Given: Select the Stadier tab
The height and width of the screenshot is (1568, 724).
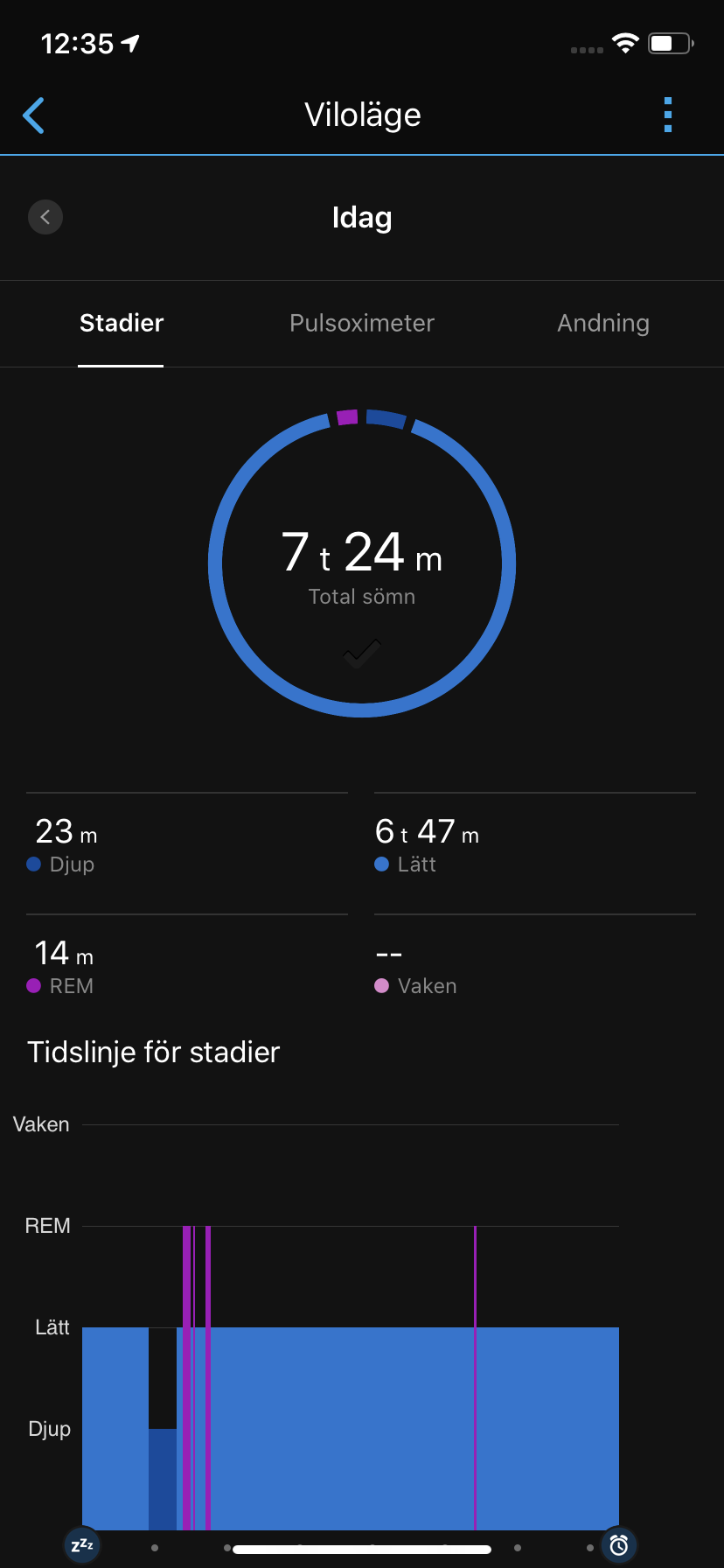Looking at the screenshot, I should pos(122,323).
